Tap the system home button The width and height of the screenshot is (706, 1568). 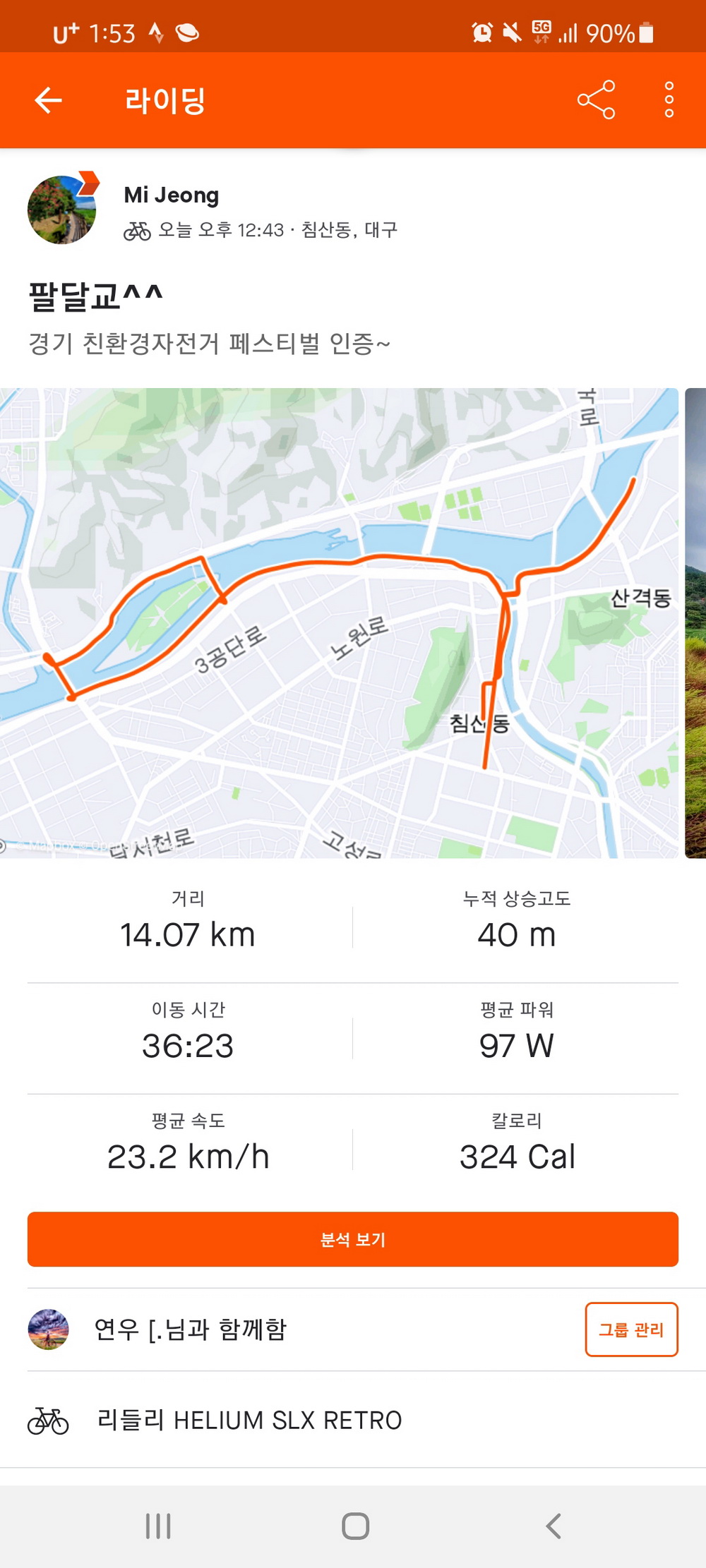355,1526
